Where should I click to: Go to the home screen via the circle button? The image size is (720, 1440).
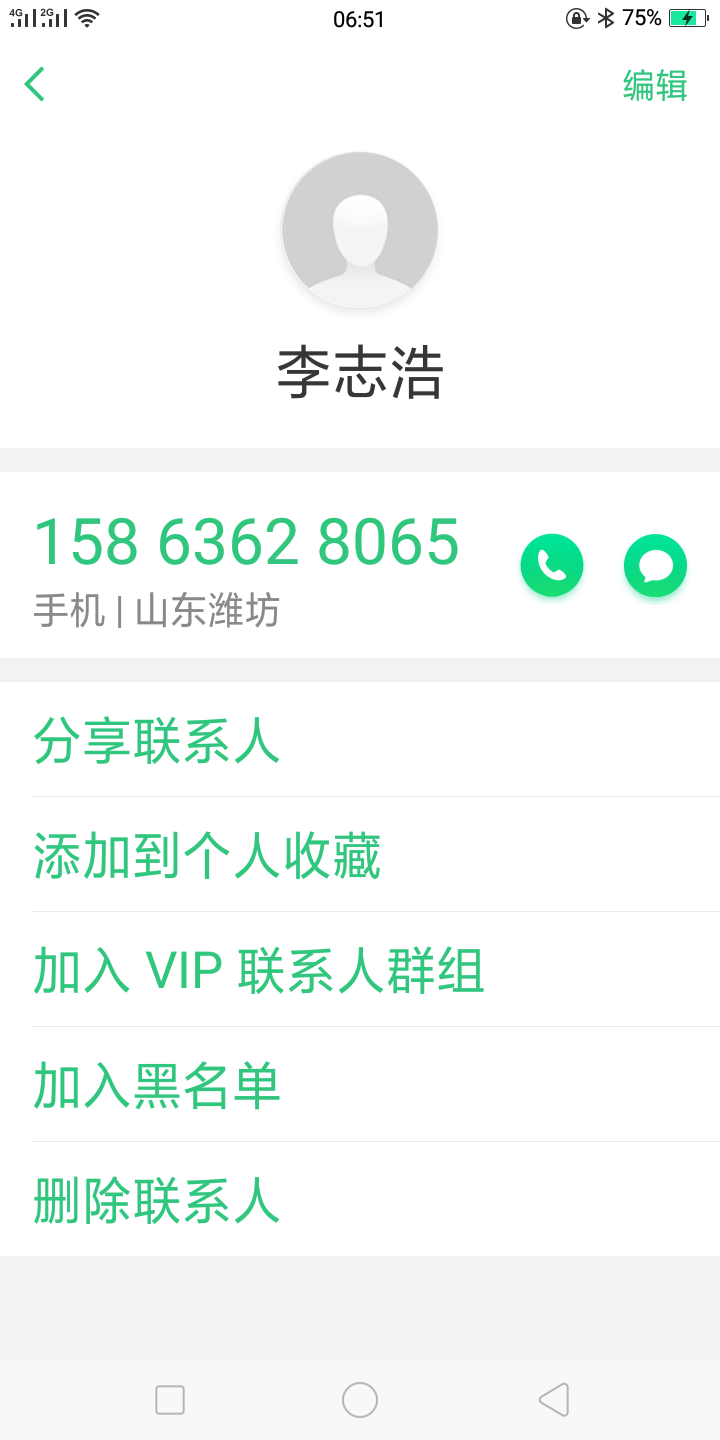(x=360, y=1400)
